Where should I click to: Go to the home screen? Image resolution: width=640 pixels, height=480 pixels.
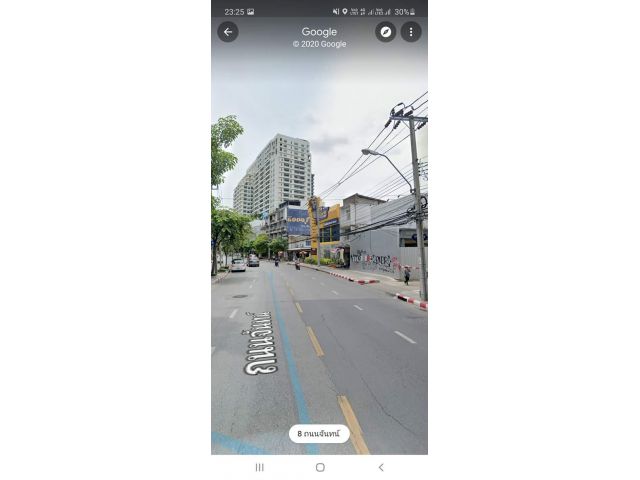320,467
